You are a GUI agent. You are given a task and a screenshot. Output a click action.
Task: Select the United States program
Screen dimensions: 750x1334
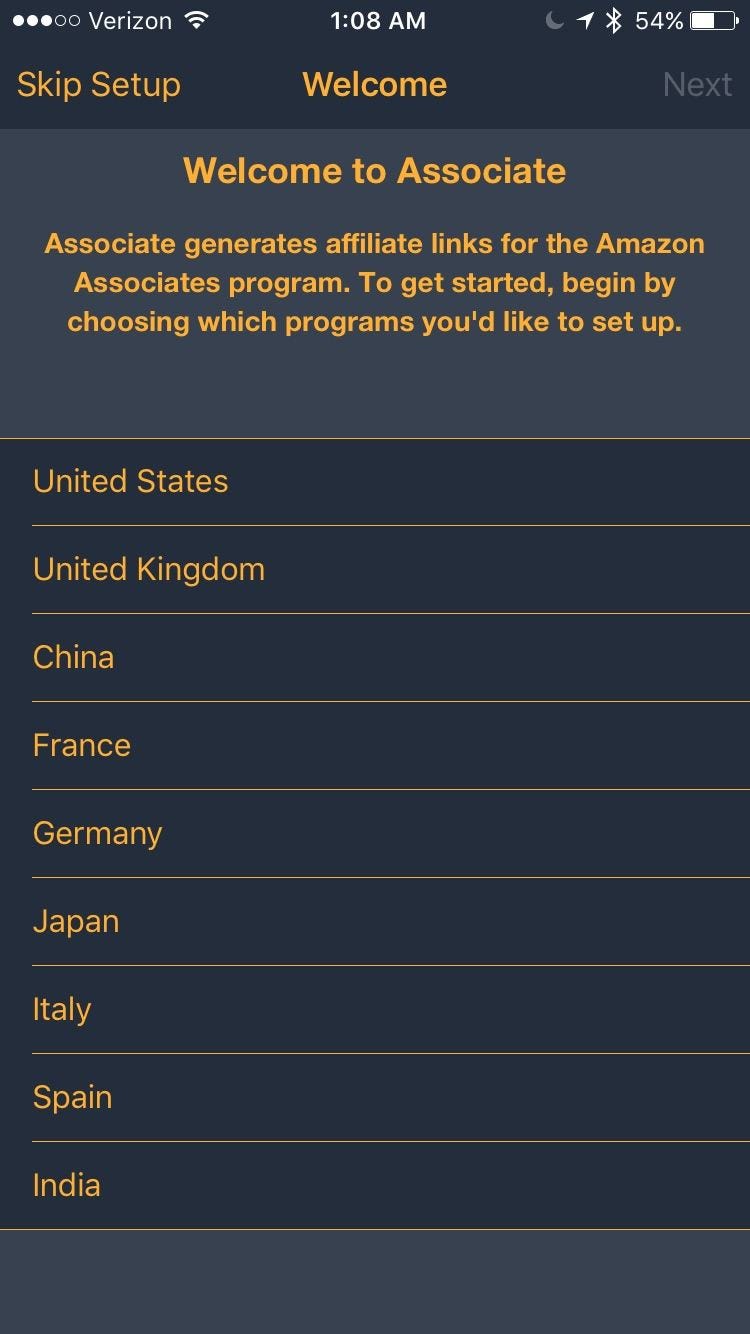375,482
